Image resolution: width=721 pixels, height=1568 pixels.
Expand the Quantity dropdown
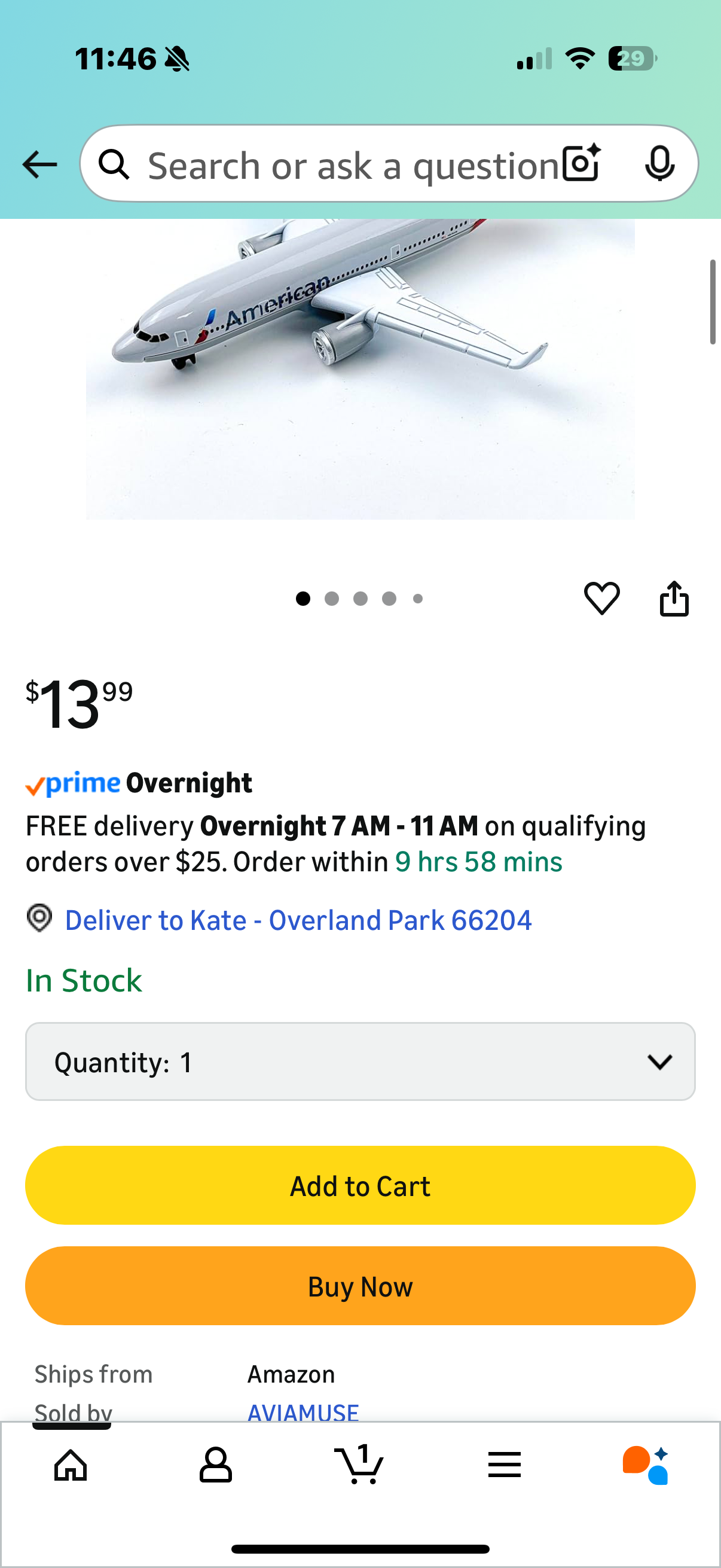[x=360, y=1061]
